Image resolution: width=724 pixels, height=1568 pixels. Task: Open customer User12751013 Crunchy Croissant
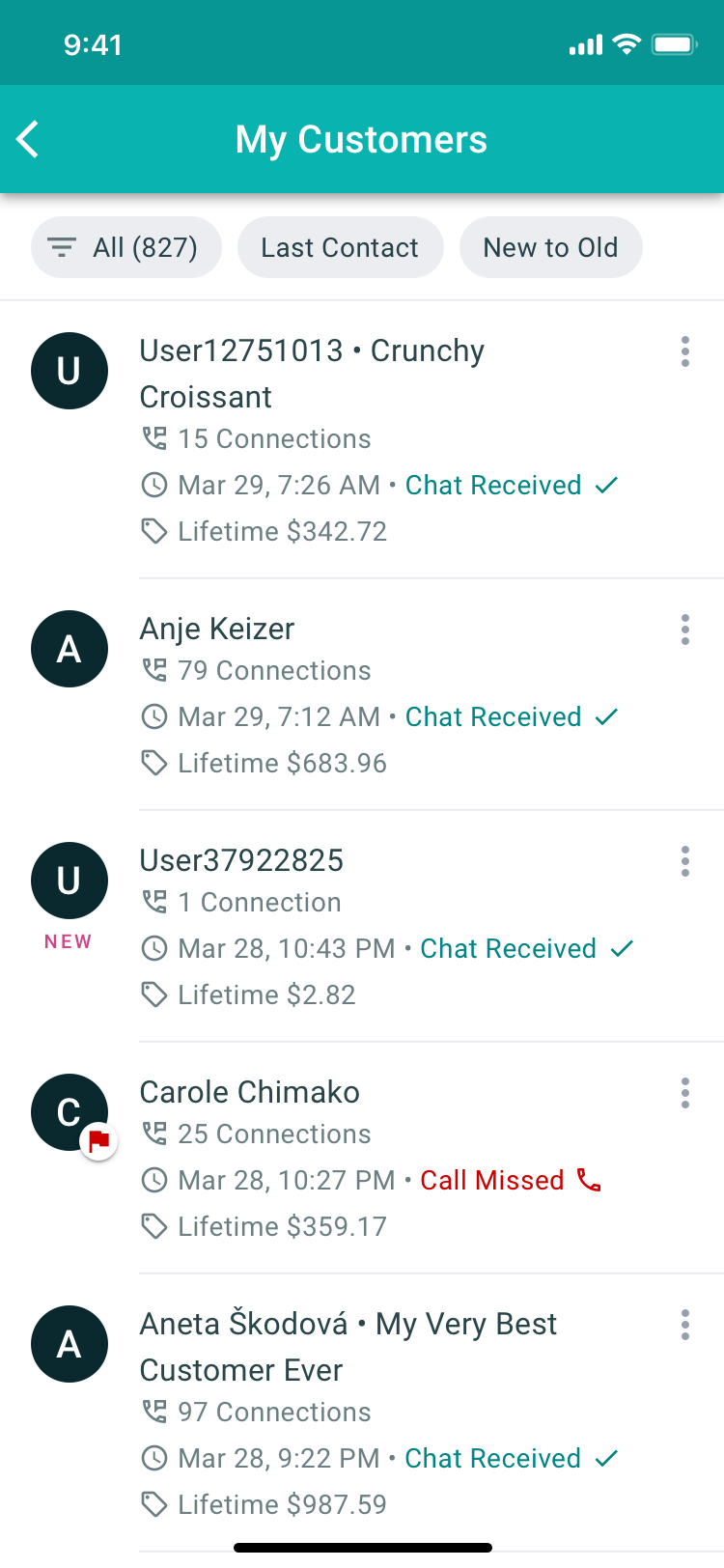[x=362, y=440]
